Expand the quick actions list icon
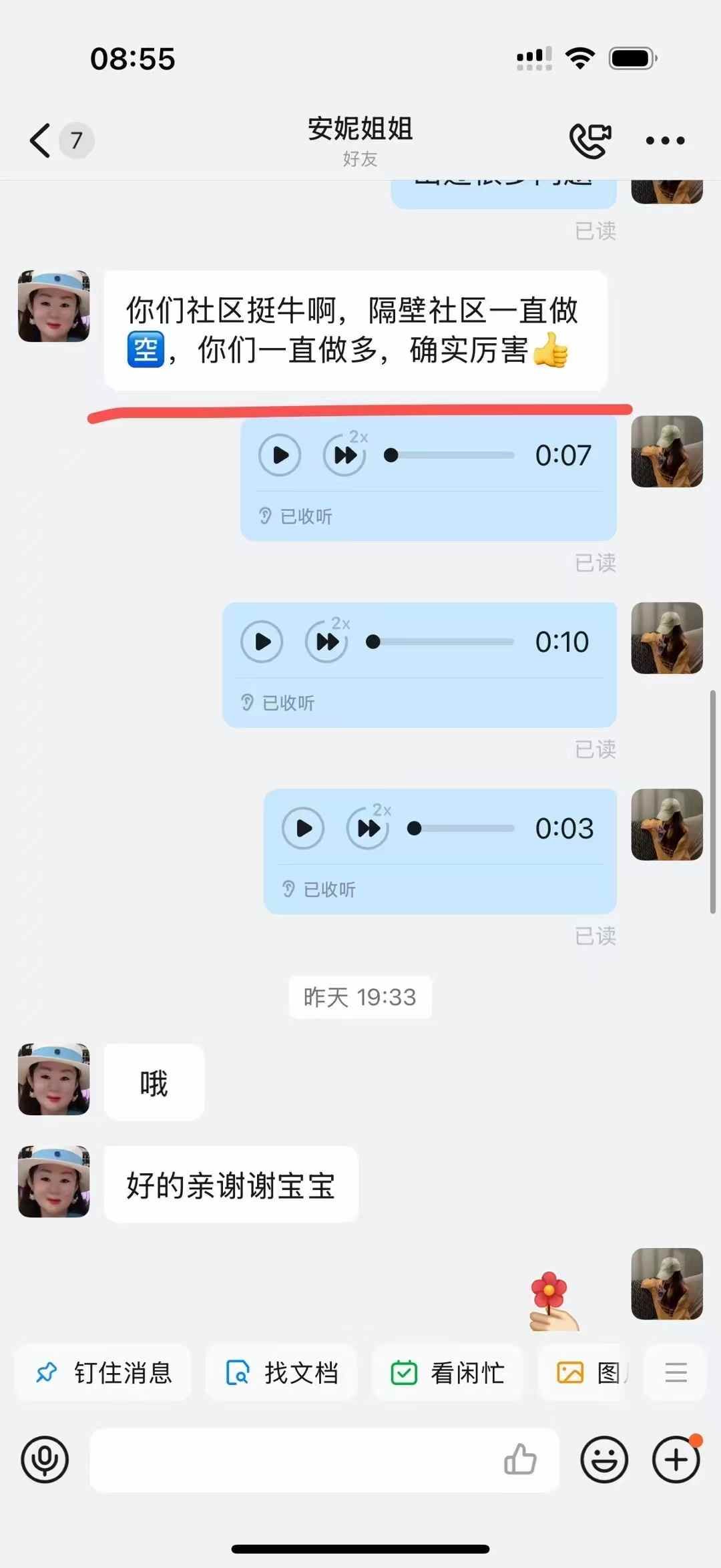721x1568 pixels. 676,1373
